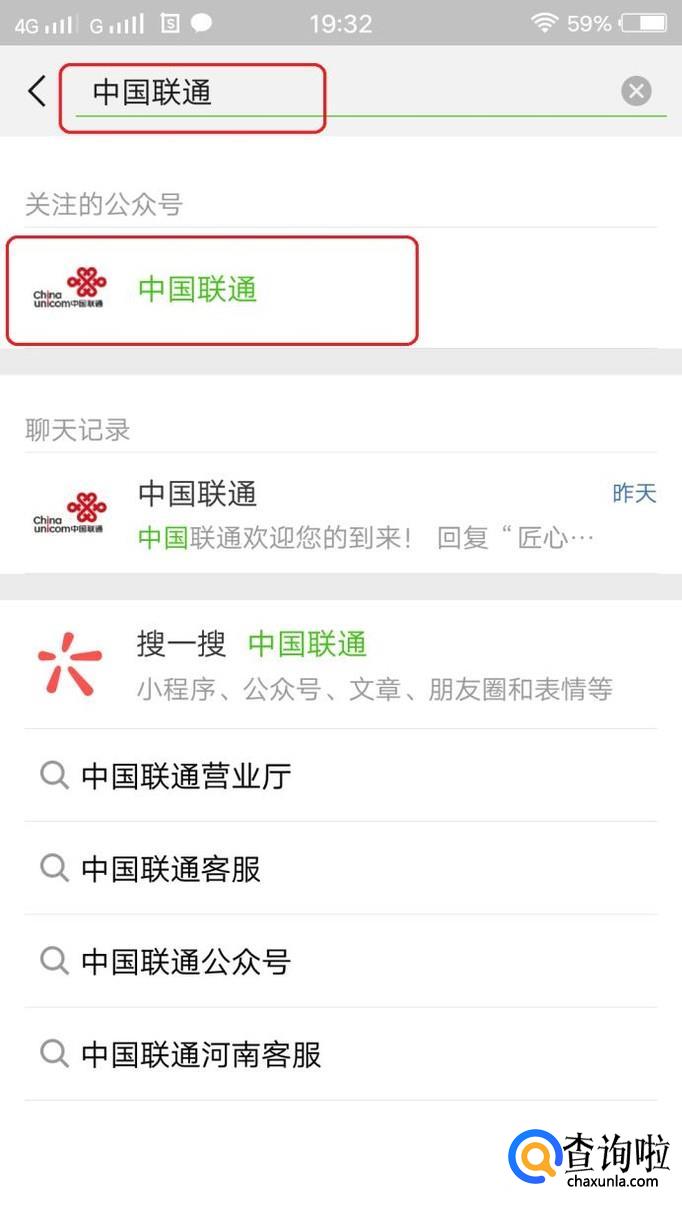
Task: Clear the search text 中国联通
Action: pos(636,92)
